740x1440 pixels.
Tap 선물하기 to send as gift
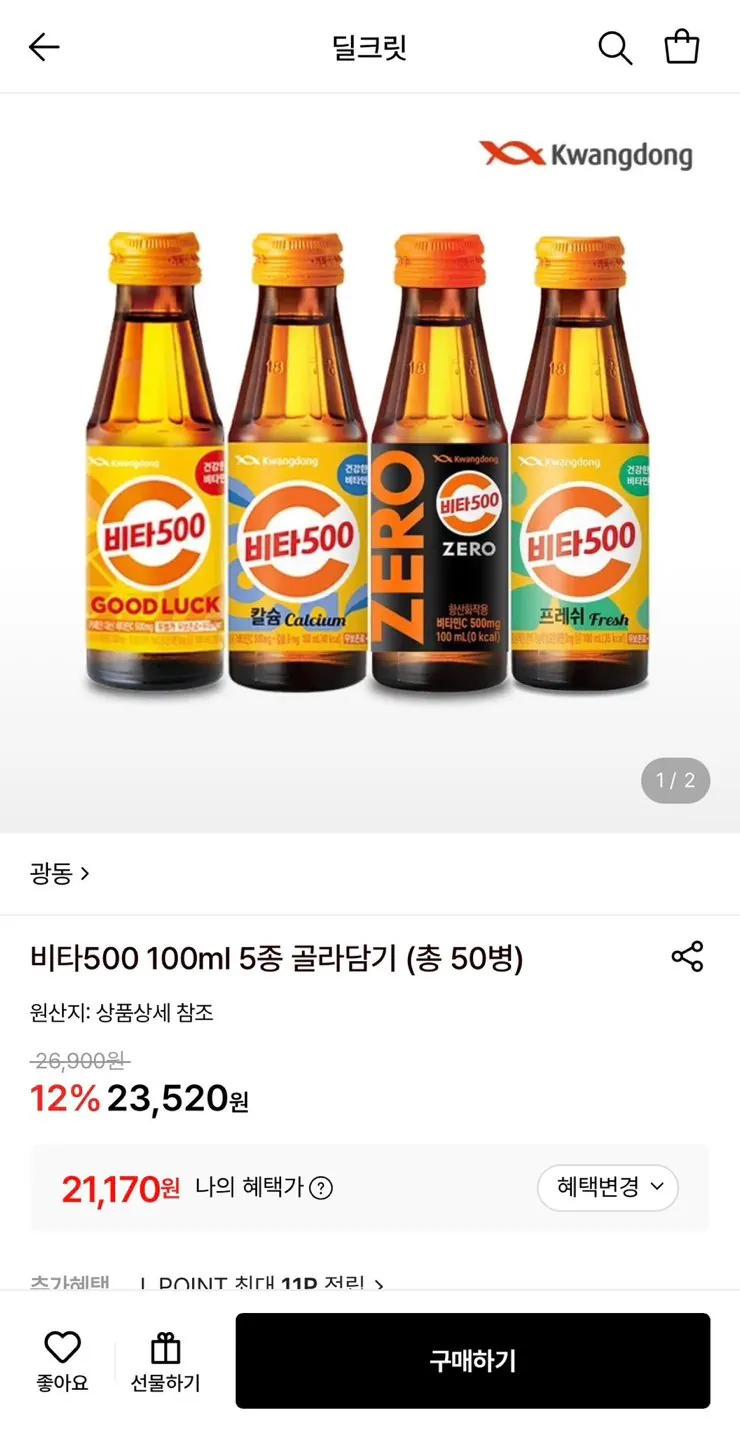pyautogui.click(x=165, y=1361)
